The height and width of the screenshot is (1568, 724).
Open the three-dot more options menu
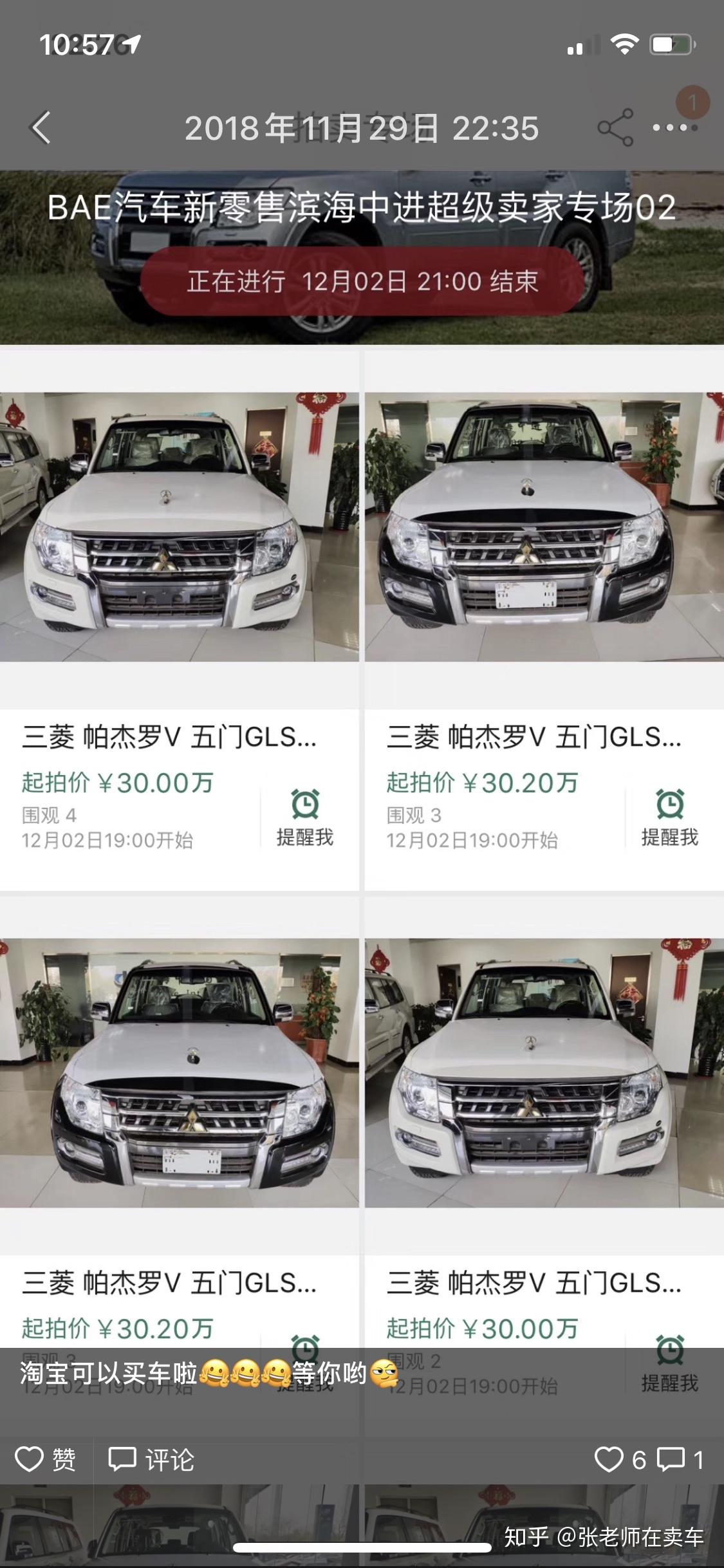(x=674, y=127)
